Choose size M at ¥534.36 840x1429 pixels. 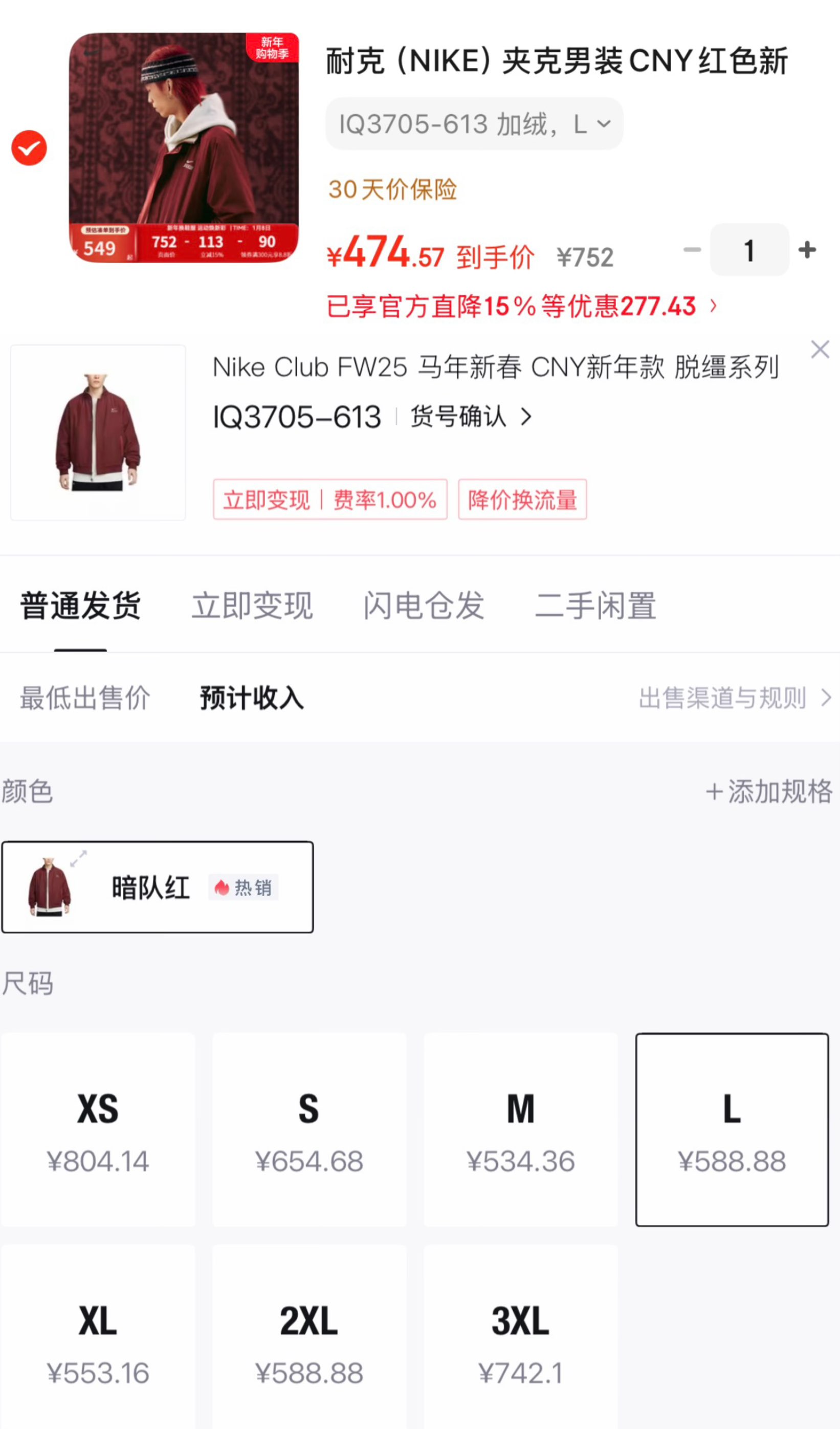pyautogui.click(x=521, y=1130)
